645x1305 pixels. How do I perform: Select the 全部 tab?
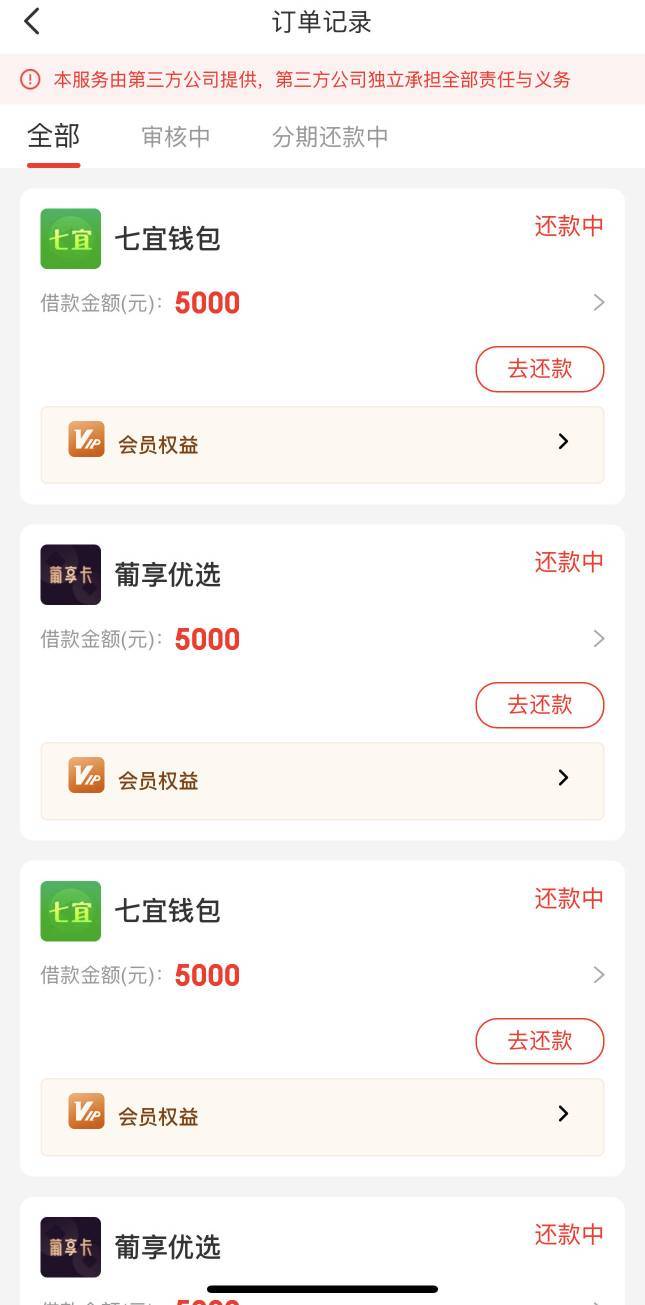(x=53, y=136)
